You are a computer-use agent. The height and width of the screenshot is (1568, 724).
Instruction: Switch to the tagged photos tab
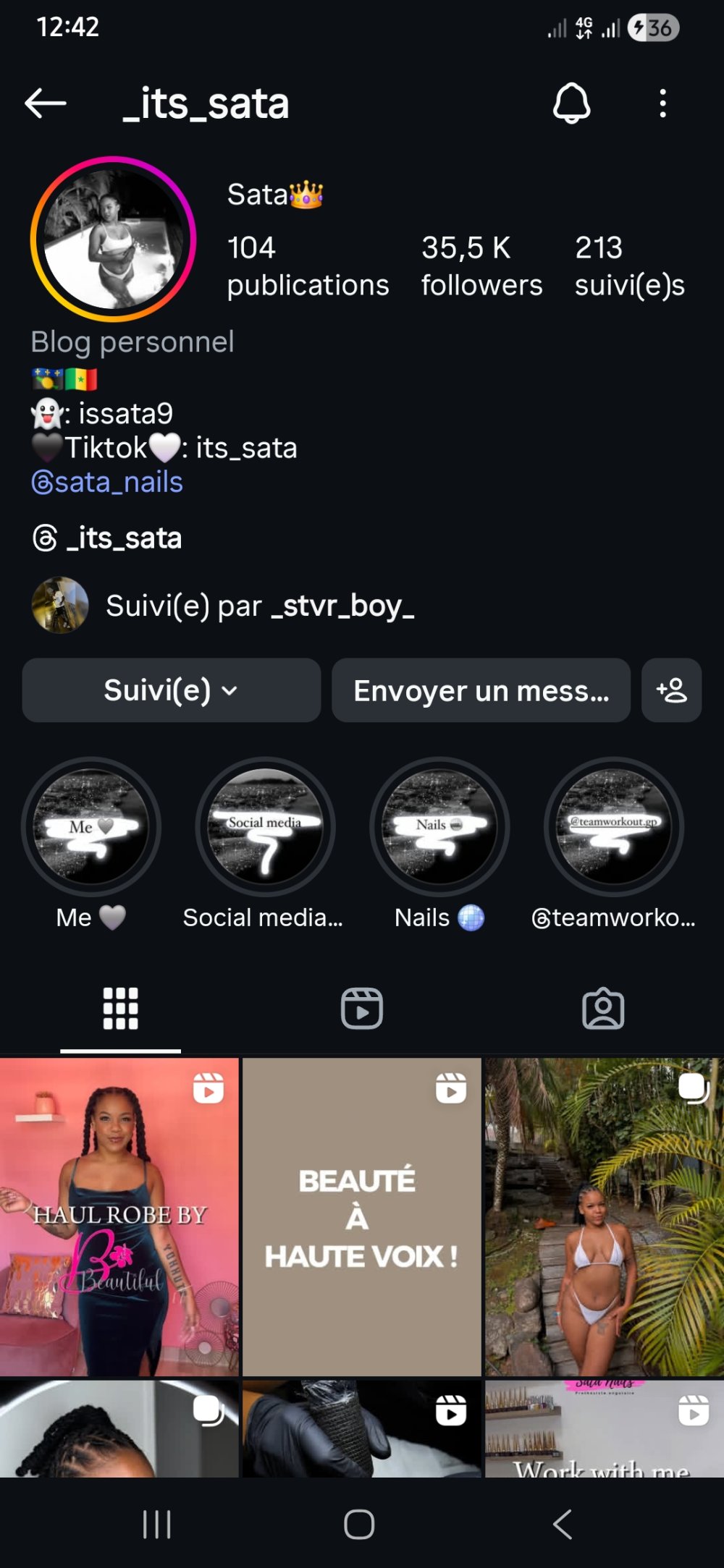(603, 1008)
